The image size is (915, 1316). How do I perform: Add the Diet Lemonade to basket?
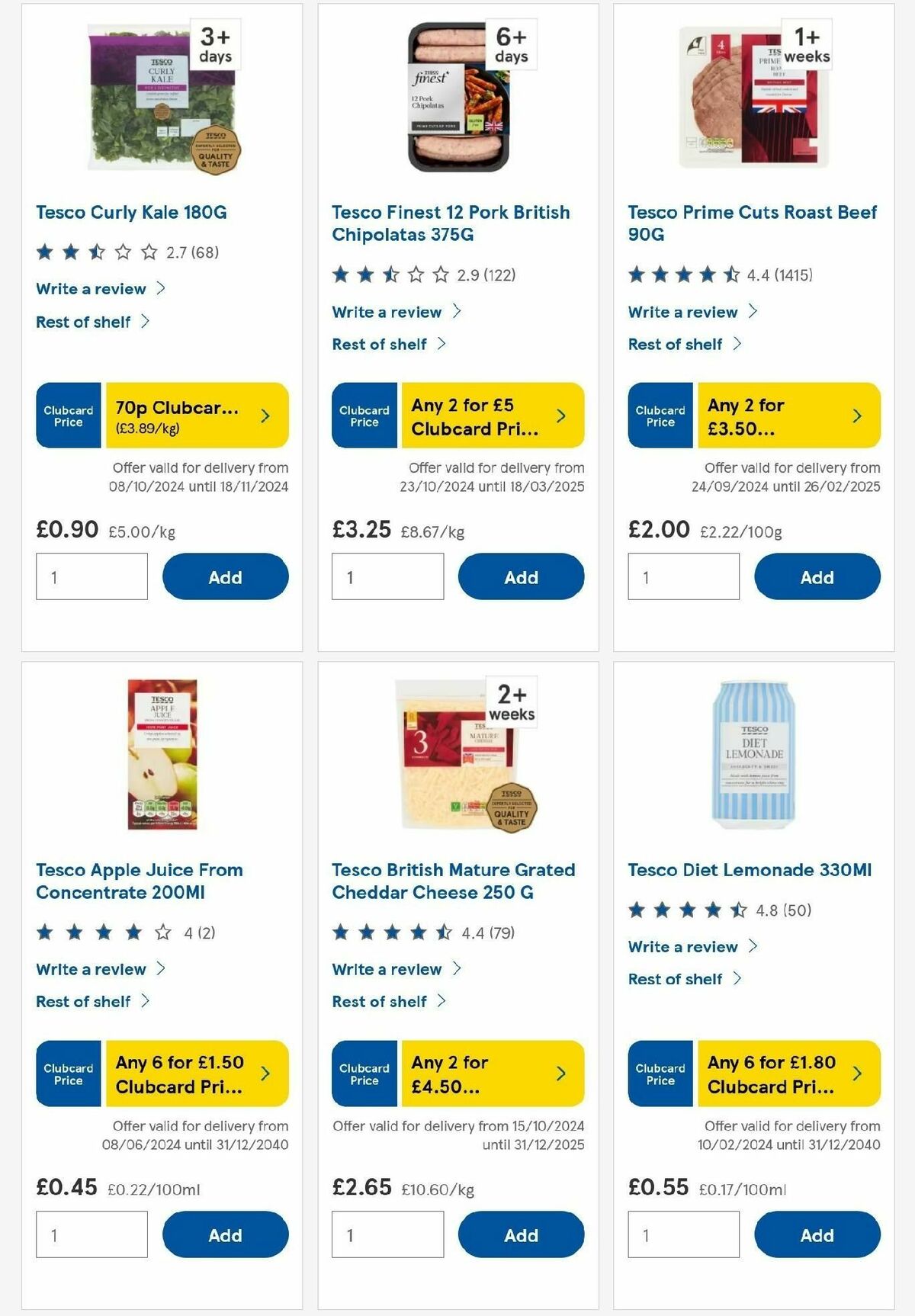(817, 1234)
